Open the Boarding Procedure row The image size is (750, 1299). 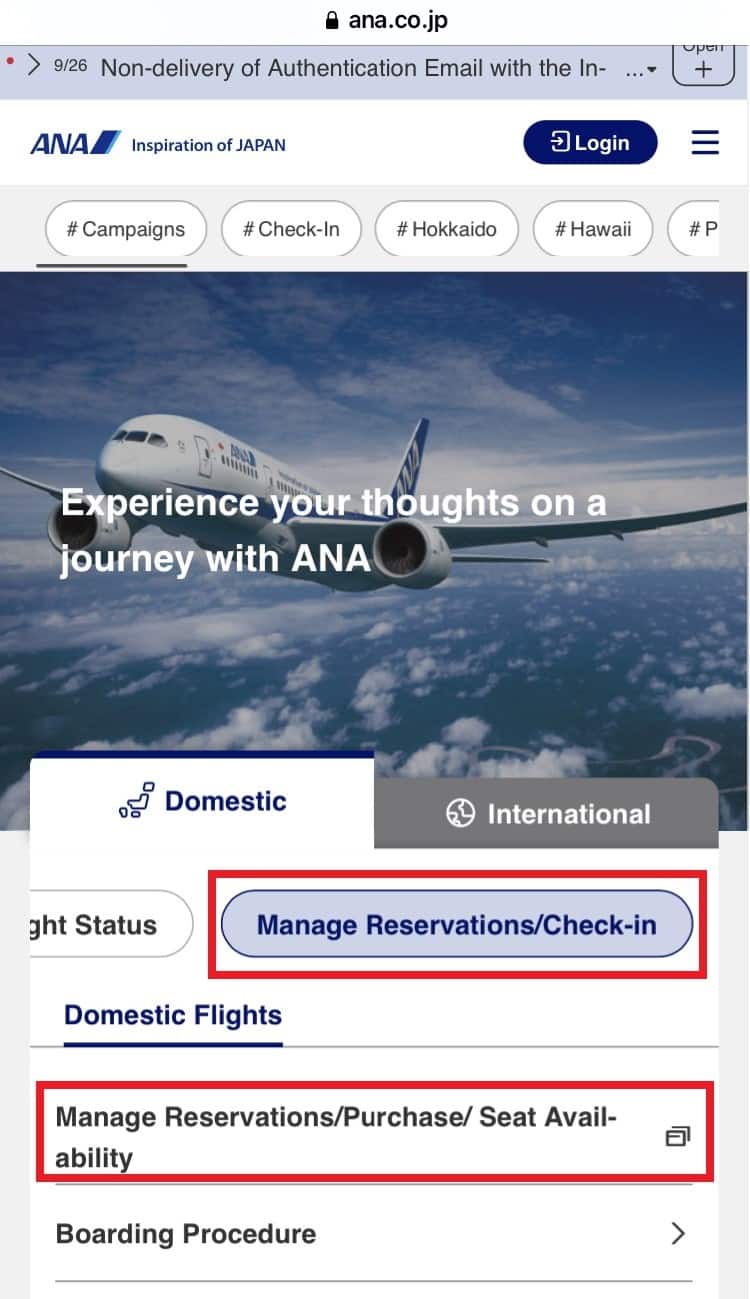click(372, 1233)
